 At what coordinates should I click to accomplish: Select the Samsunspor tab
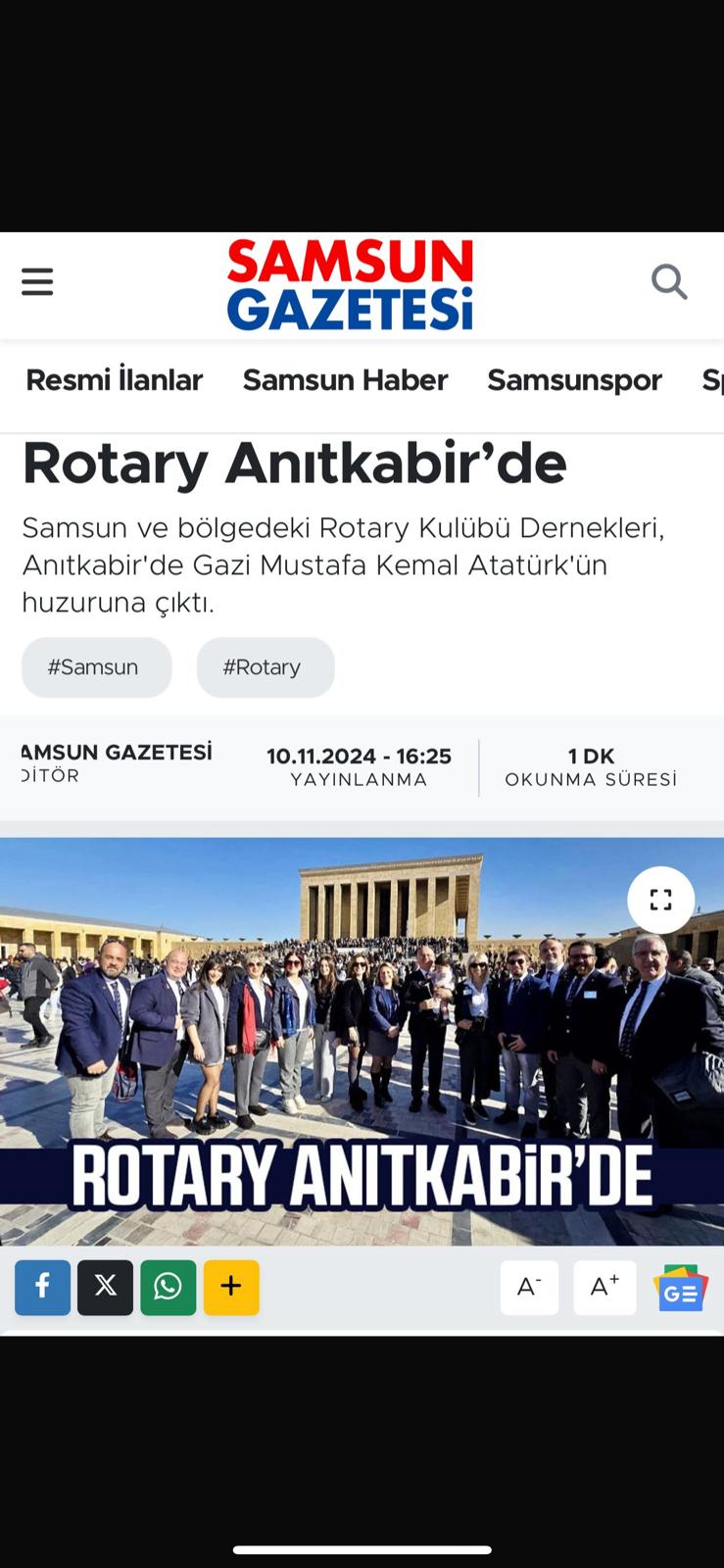574,380
